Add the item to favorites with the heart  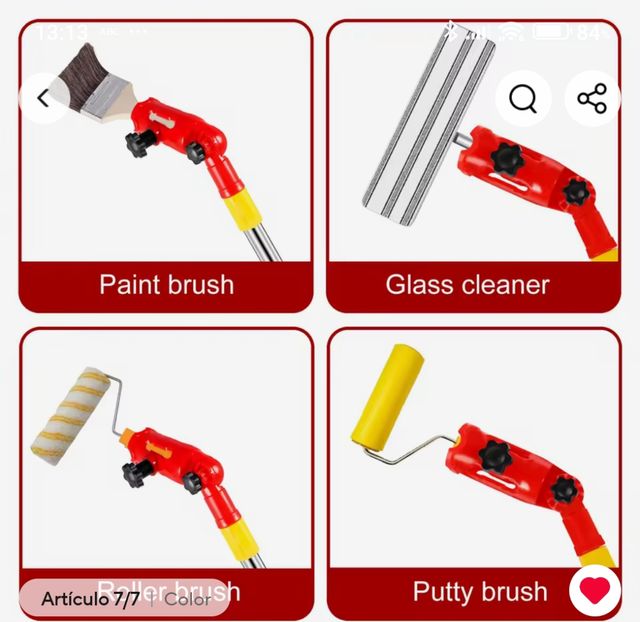(595, 590)
